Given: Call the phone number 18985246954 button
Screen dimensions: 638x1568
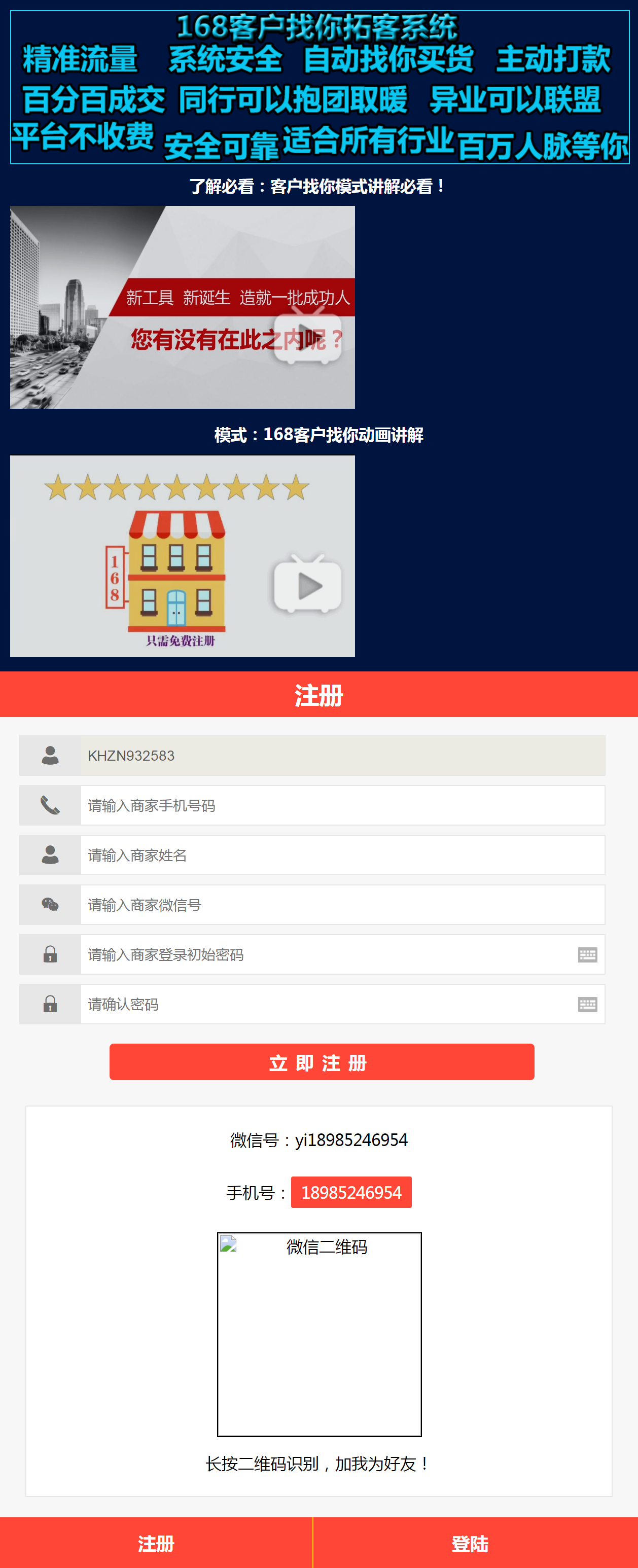Looking at the screenshot, I should click(351, 1192).
